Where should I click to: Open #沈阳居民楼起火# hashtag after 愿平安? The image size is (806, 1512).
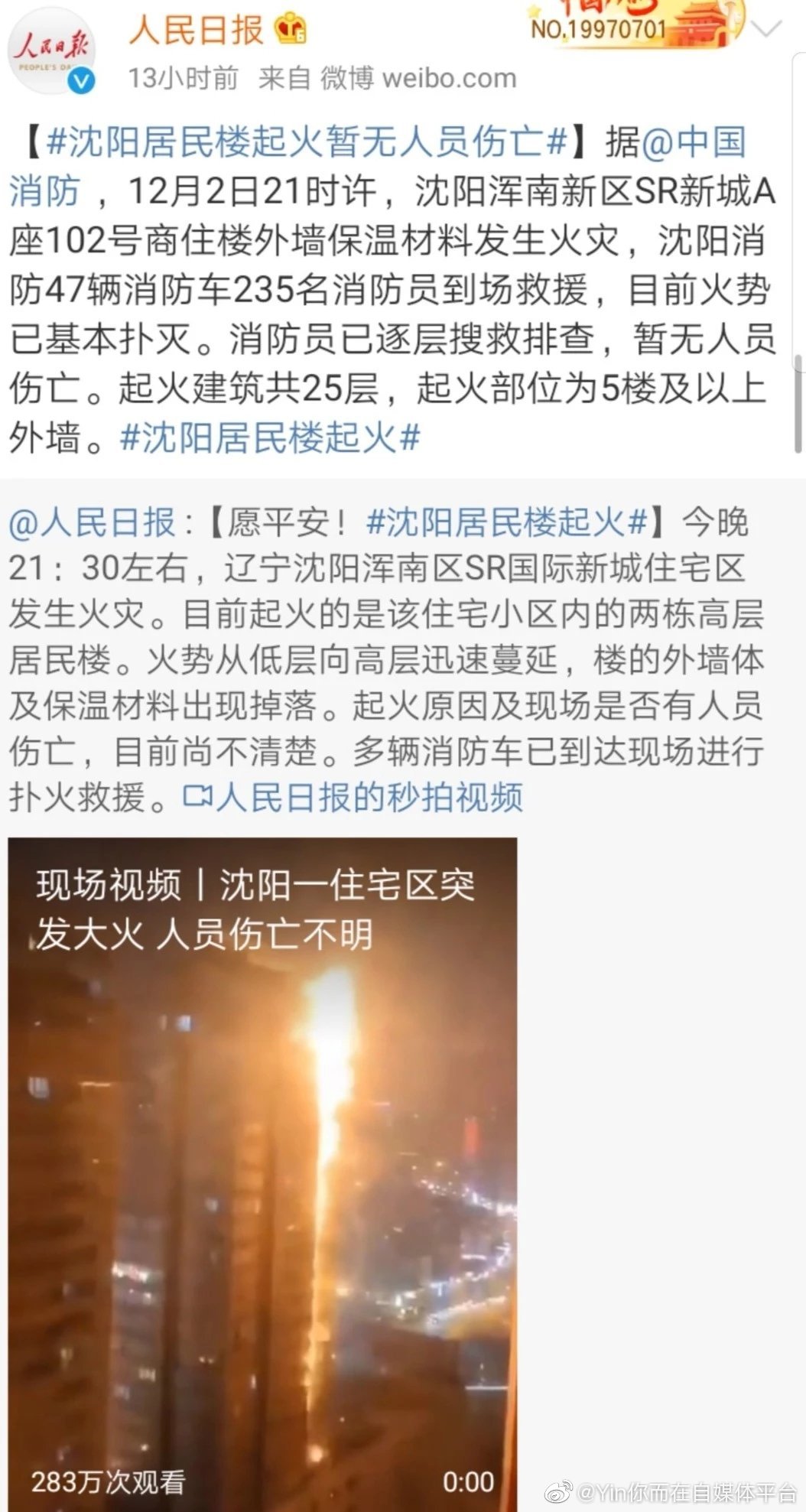(507, 523)
